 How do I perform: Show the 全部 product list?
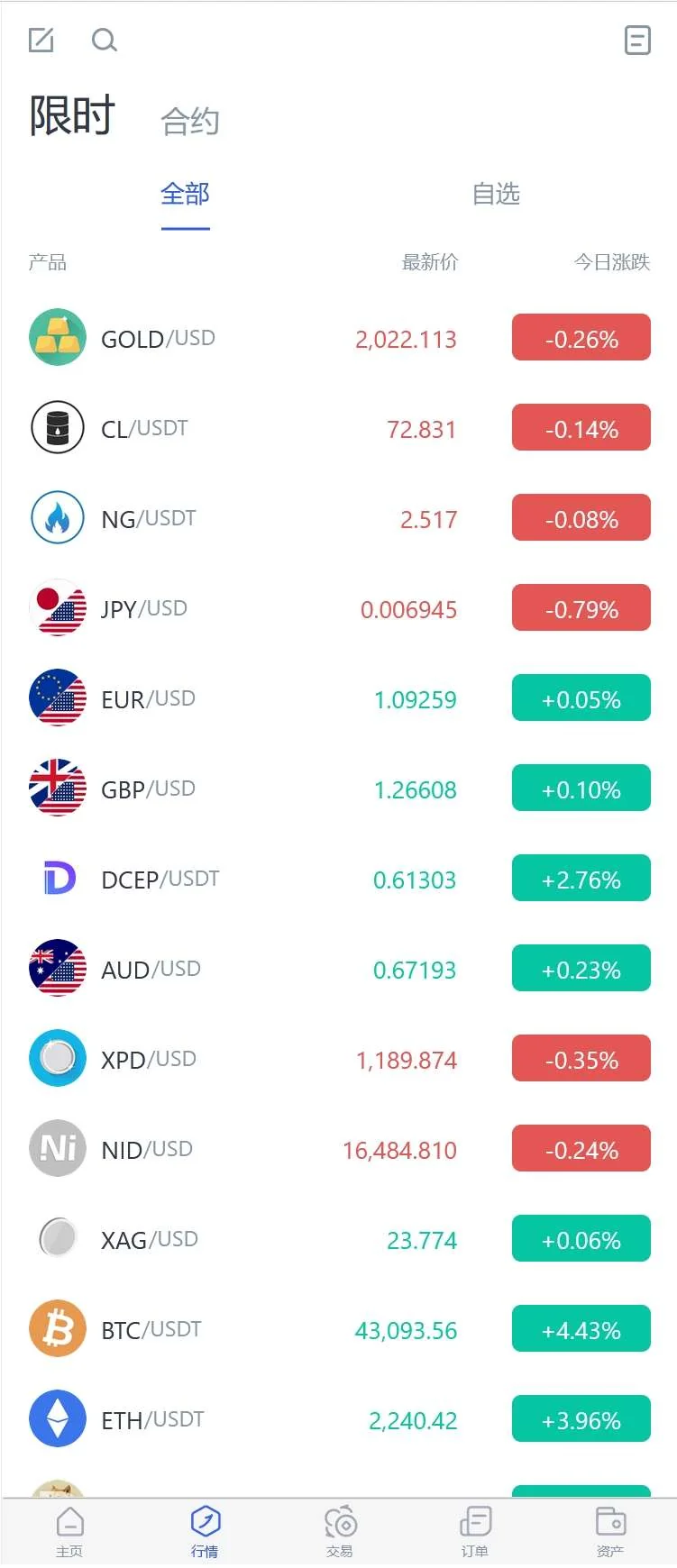pyautogui.click(x=185, y=194)
